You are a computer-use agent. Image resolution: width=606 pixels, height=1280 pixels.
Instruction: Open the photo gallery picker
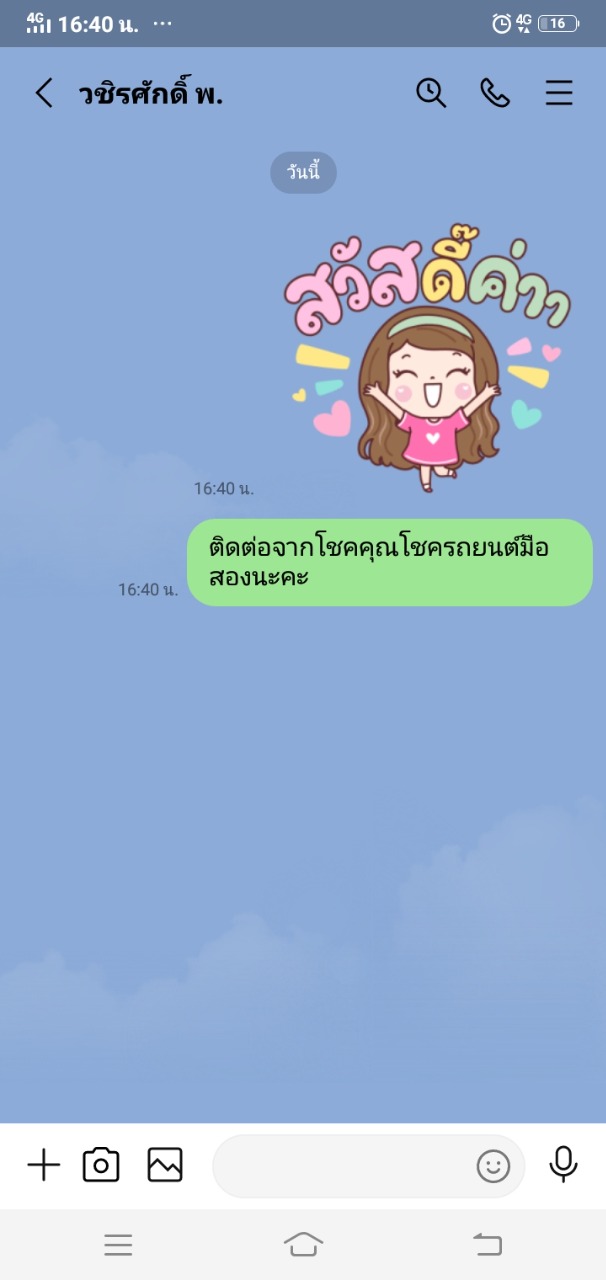165,1165
